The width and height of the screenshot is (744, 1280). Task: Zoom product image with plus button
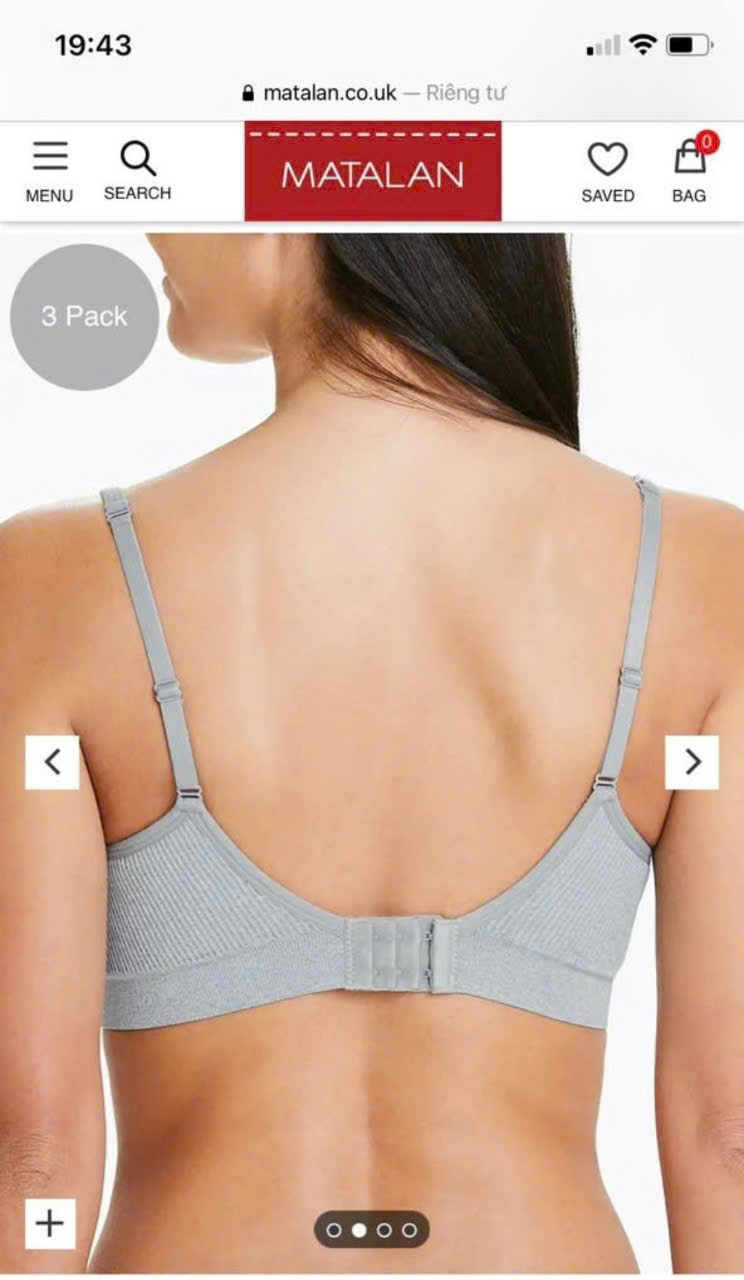click(49, 1223)
